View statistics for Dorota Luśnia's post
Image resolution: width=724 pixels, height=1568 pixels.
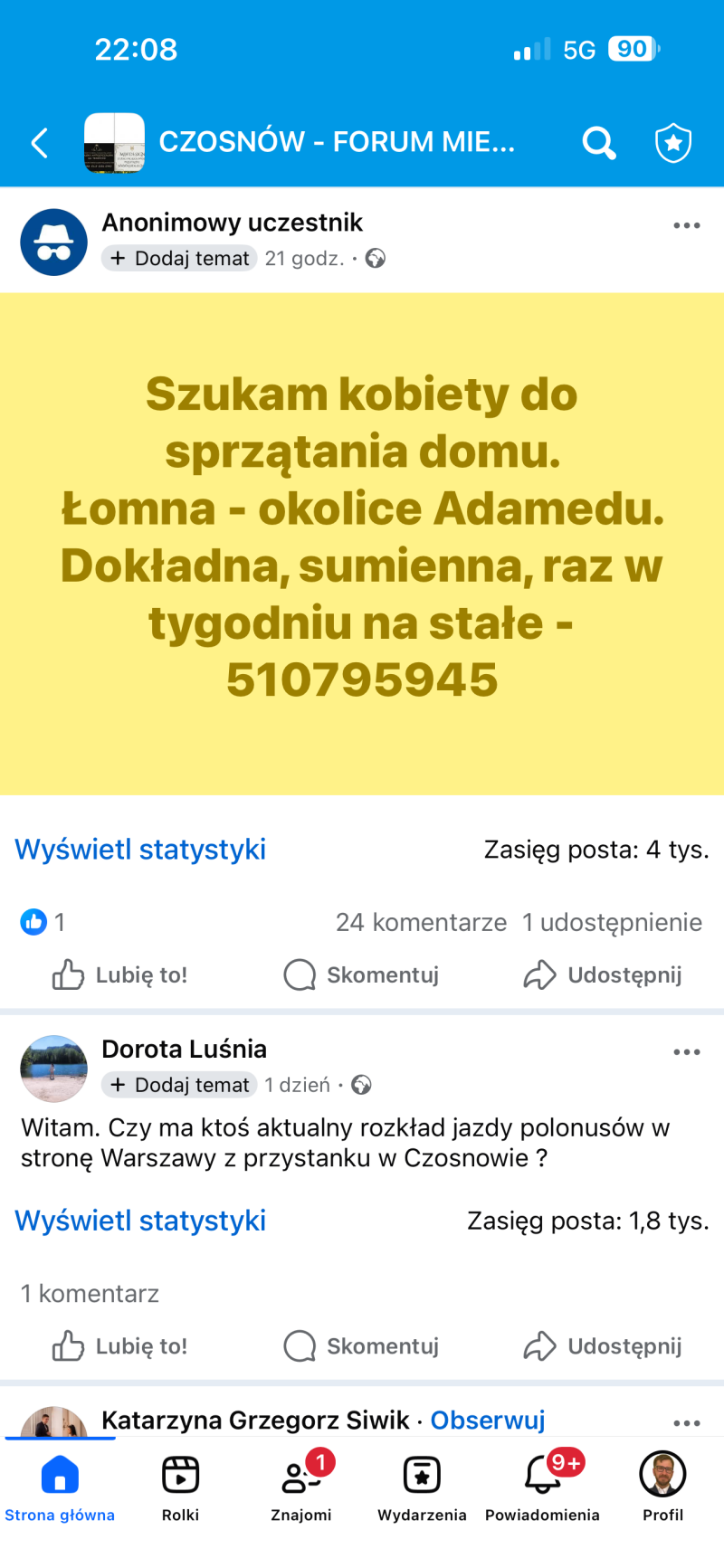coord(140,1221)
